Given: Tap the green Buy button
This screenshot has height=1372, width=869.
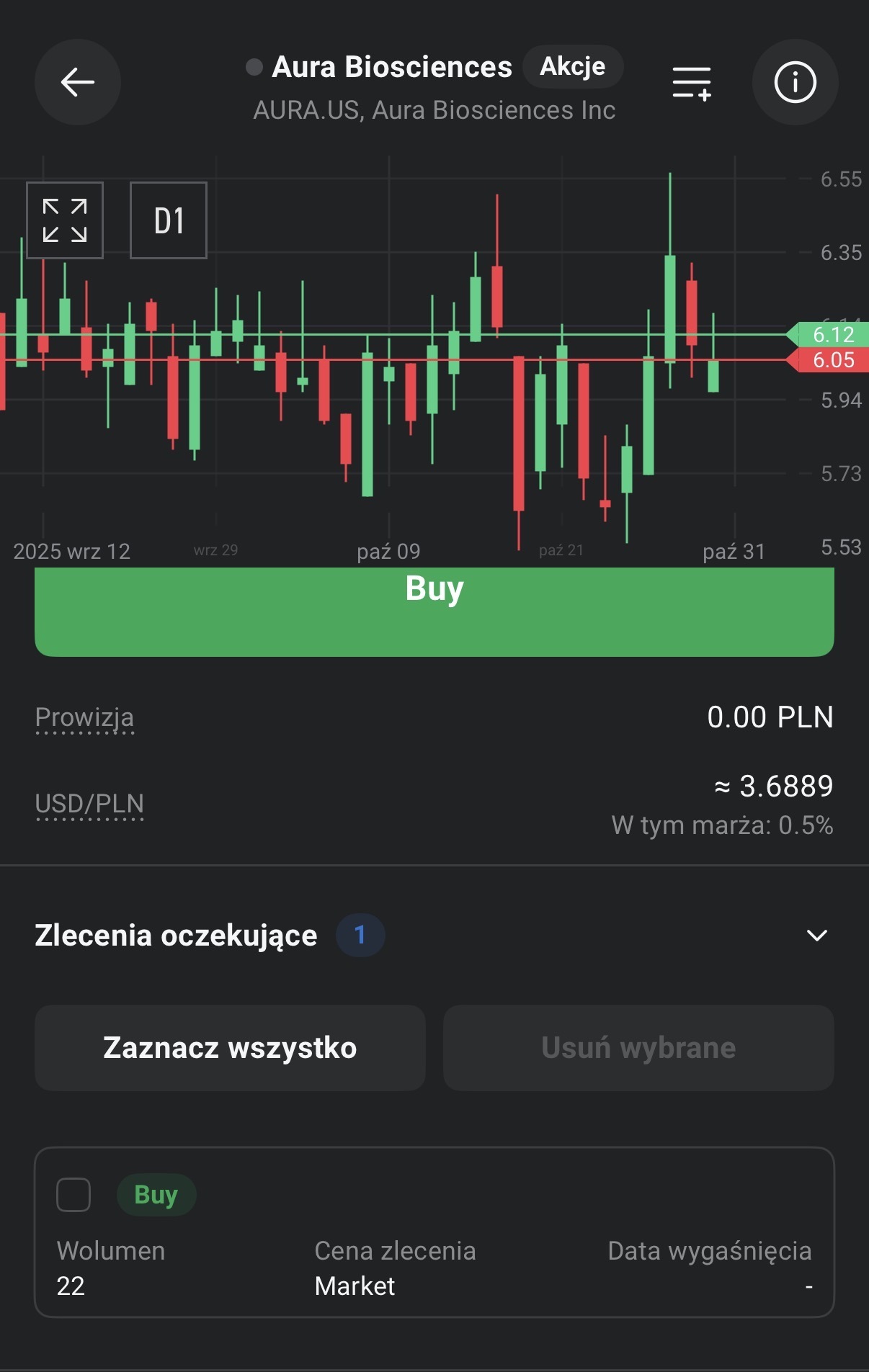Looking at the screenshot, I should [434, 611].
